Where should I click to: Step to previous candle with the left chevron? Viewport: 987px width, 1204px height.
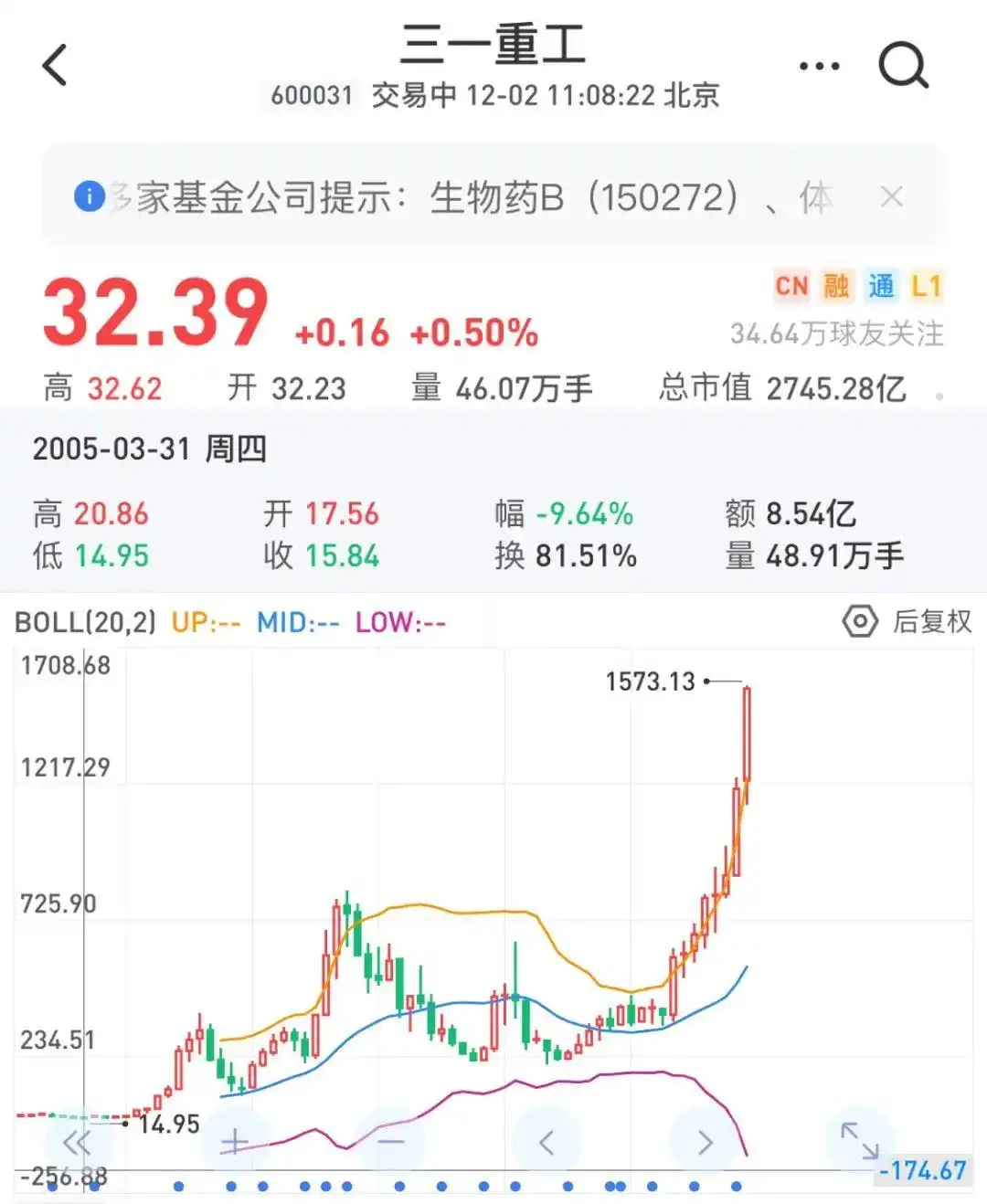(x=547, y=1141)
